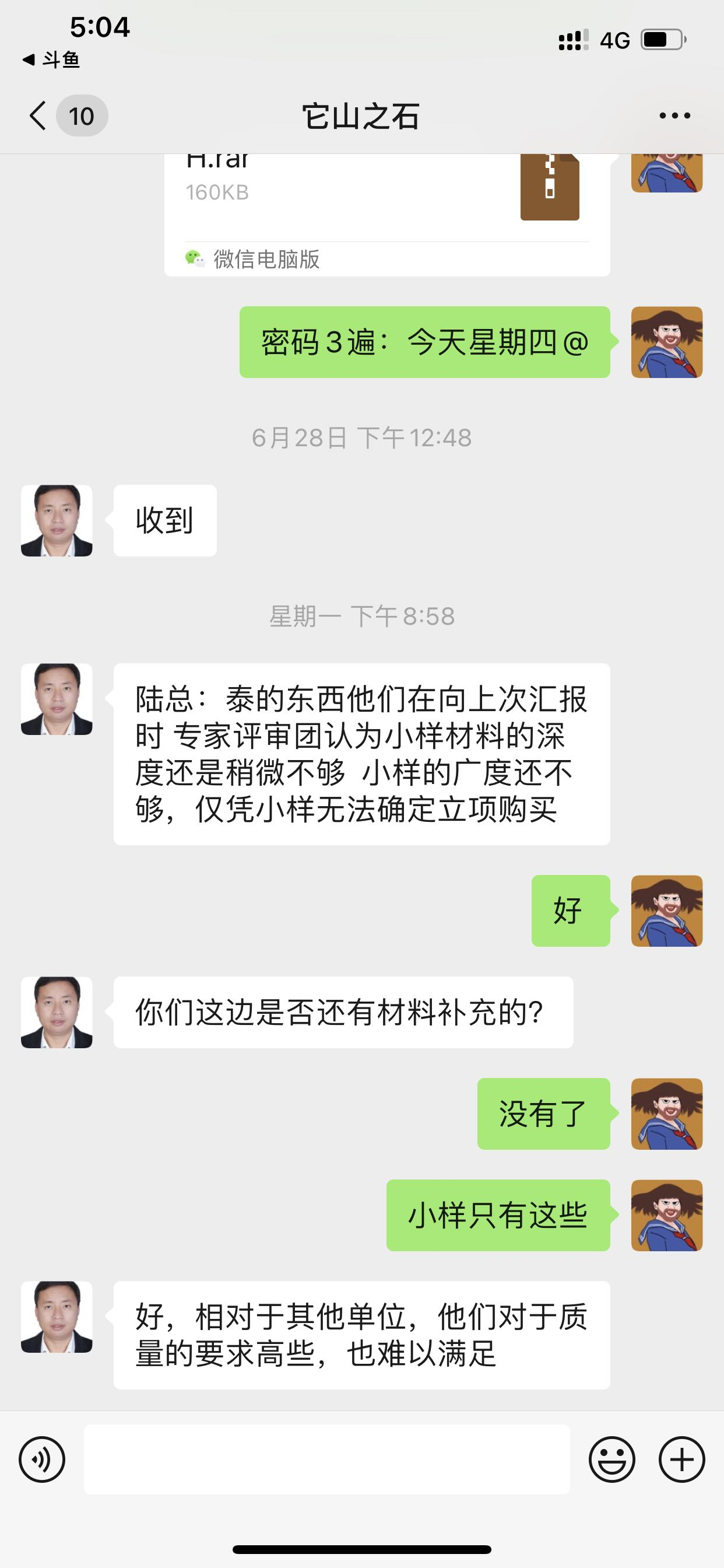Screen dimensions: 724x1568
Task: Open the emoji sticker panel
Action: coord(611,1459)
